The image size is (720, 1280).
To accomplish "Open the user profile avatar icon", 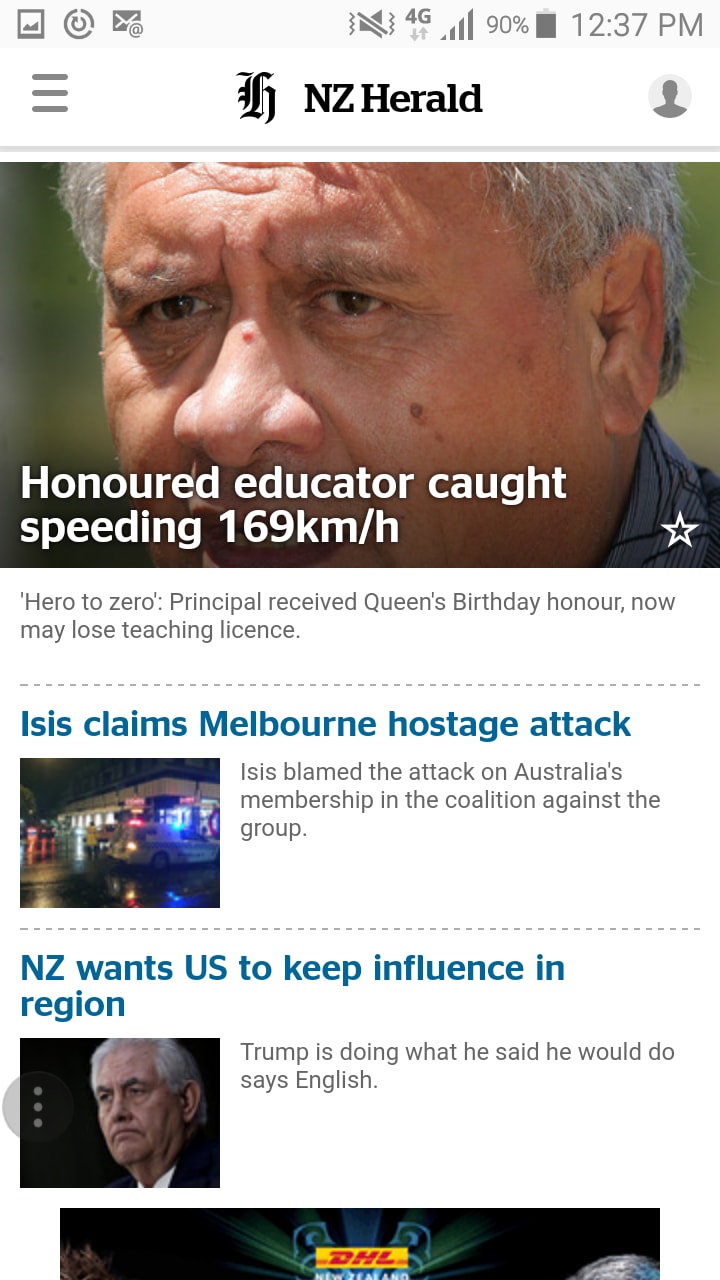I will tap(670, 95).
